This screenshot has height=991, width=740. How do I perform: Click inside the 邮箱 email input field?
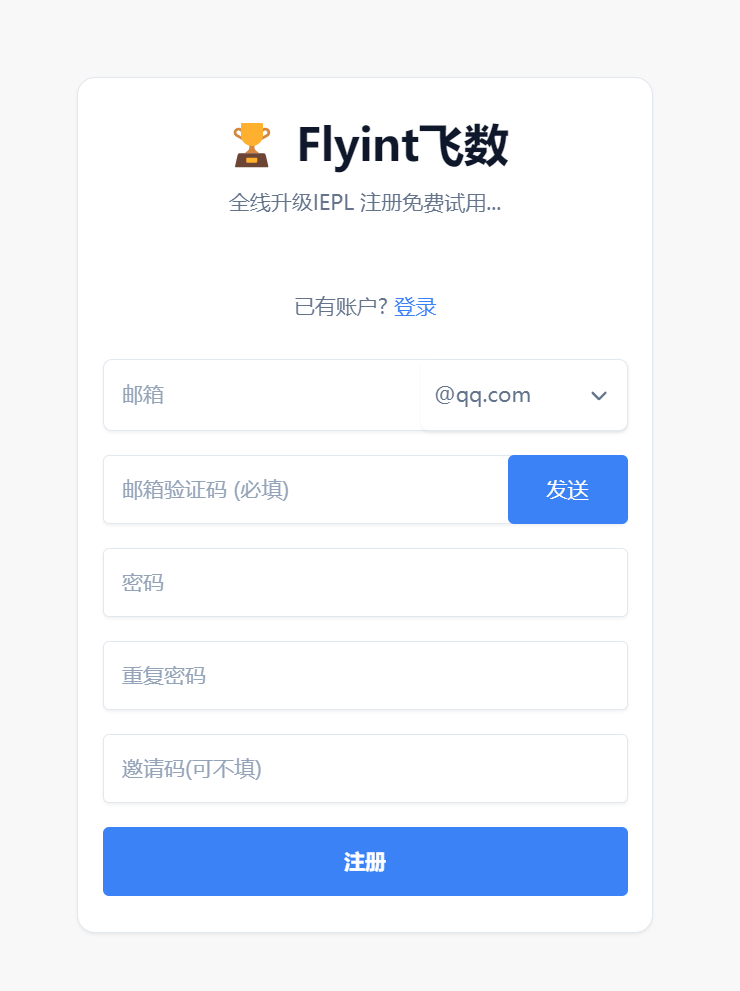tap(260, 395)
